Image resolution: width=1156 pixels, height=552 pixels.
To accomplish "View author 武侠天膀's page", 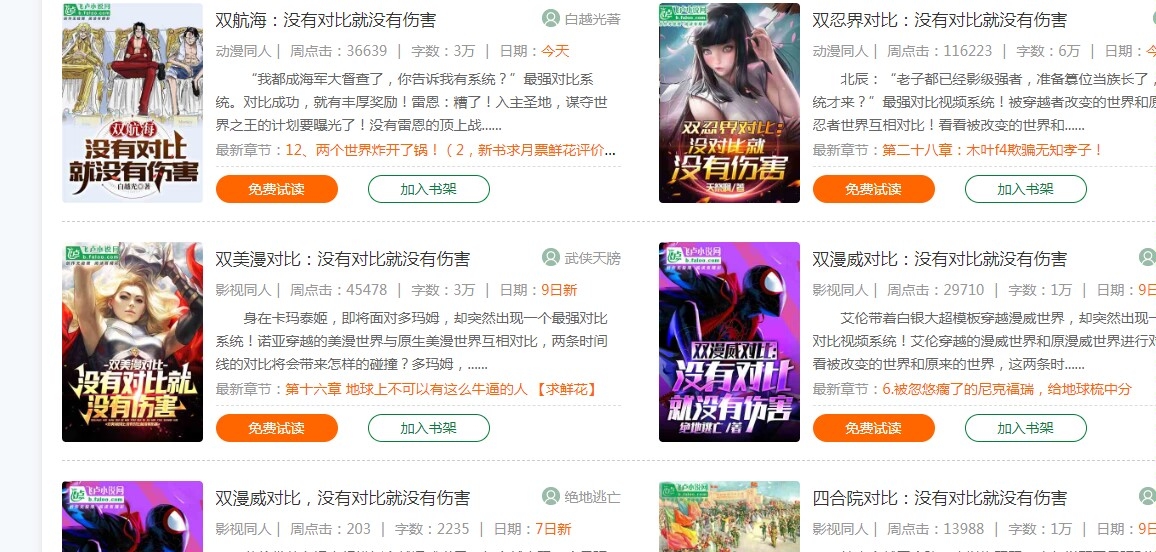I will point(592,258).
